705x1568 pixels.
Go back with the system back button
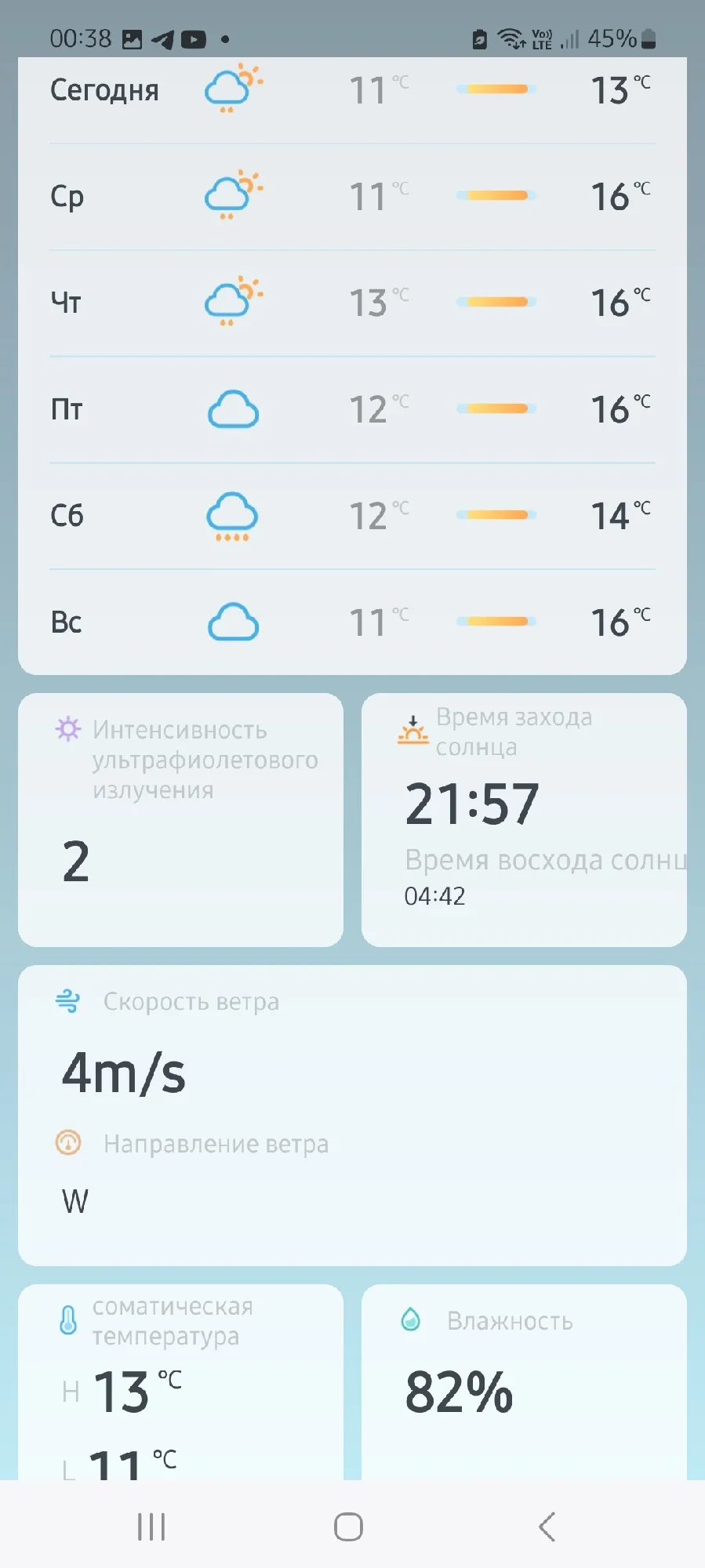click(x=547, y=1526)
